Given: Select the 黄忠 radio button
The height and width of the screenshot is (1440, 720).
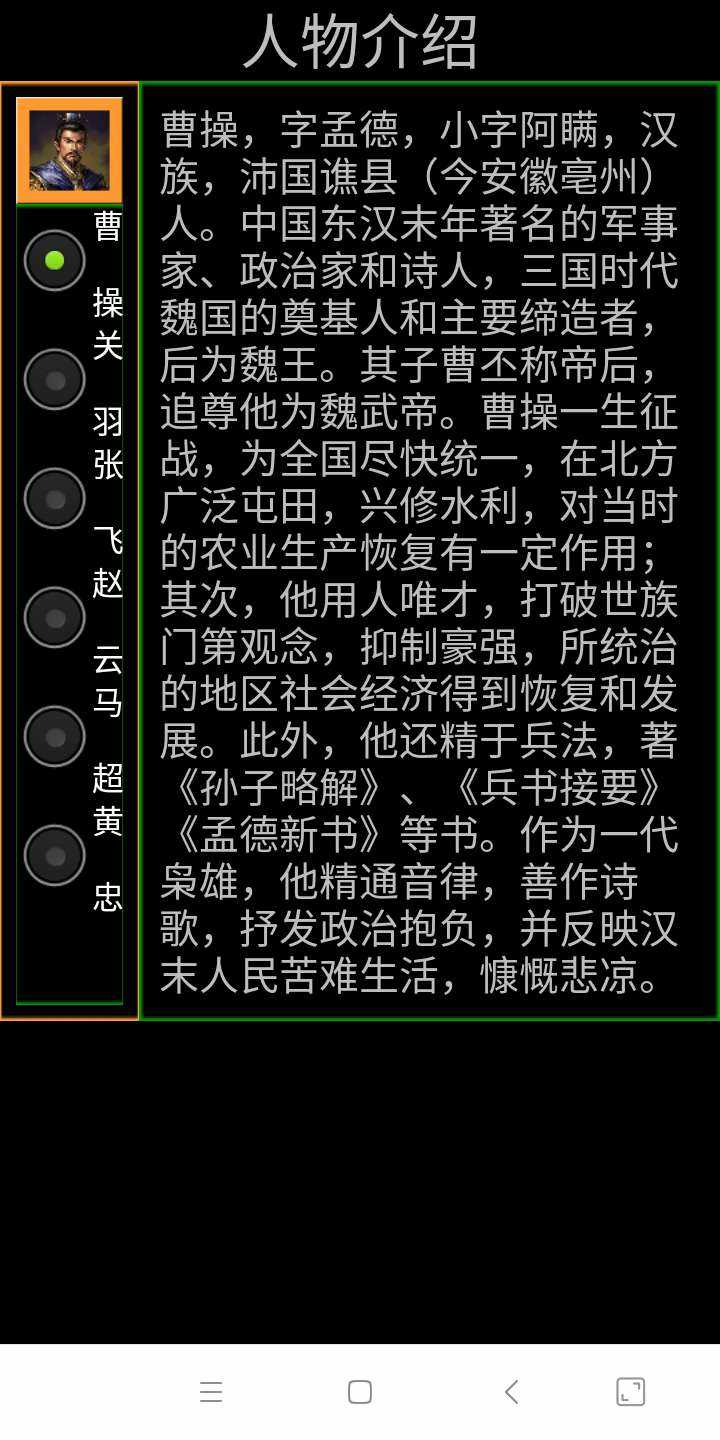Looking at the screenshot, I should coord(55,856).
